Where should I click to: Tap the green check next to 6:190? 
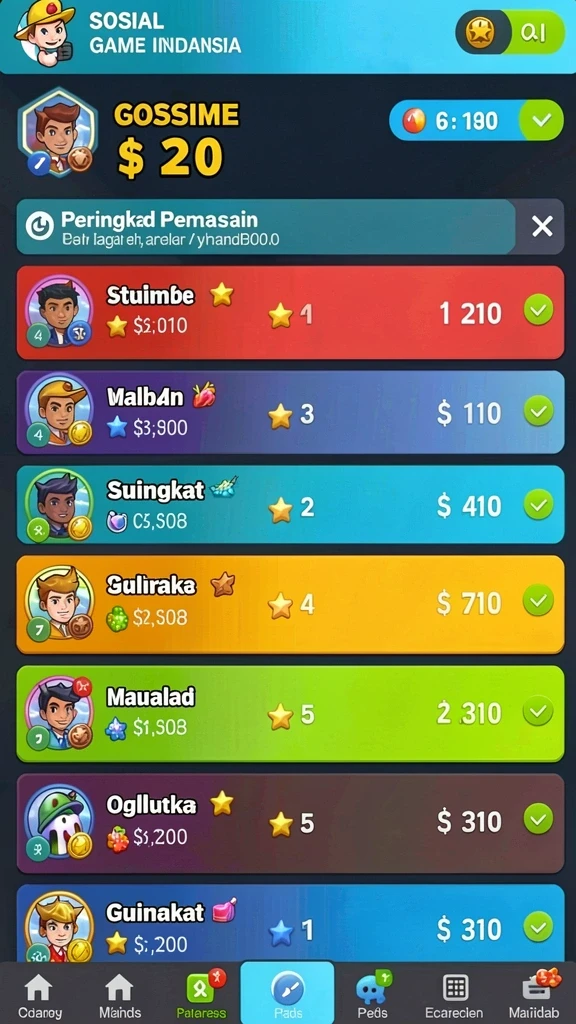(541, 120)
